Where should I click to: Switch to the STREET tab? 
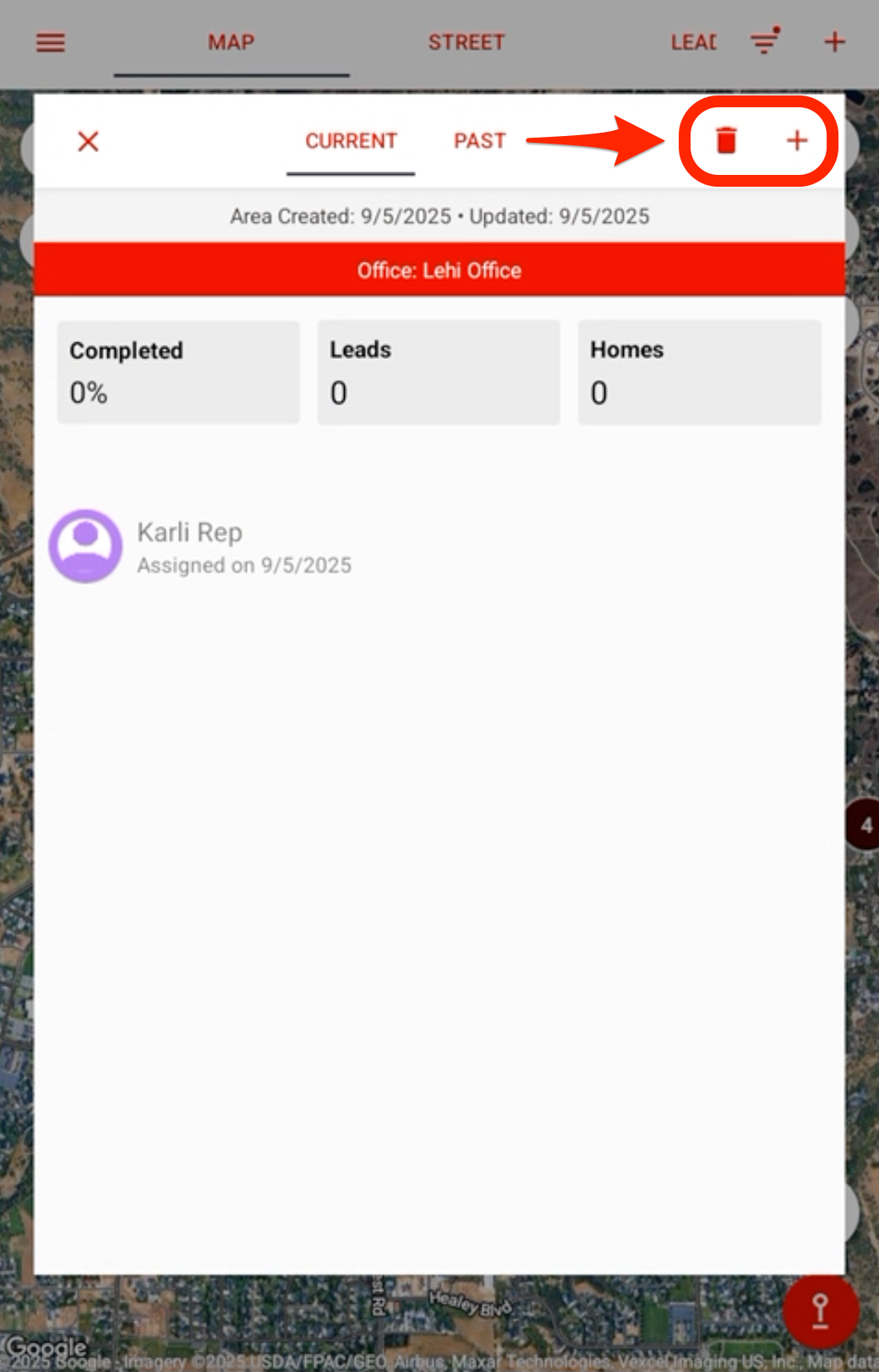466,42
